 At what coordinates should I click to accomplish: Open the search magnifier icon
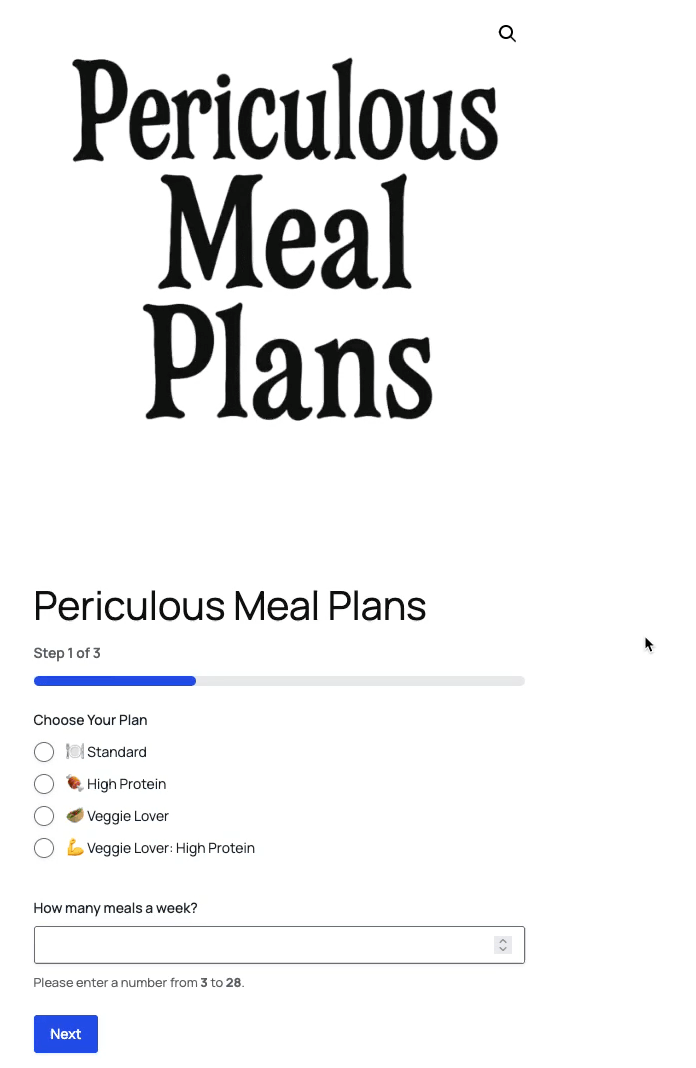pos(507,34)
